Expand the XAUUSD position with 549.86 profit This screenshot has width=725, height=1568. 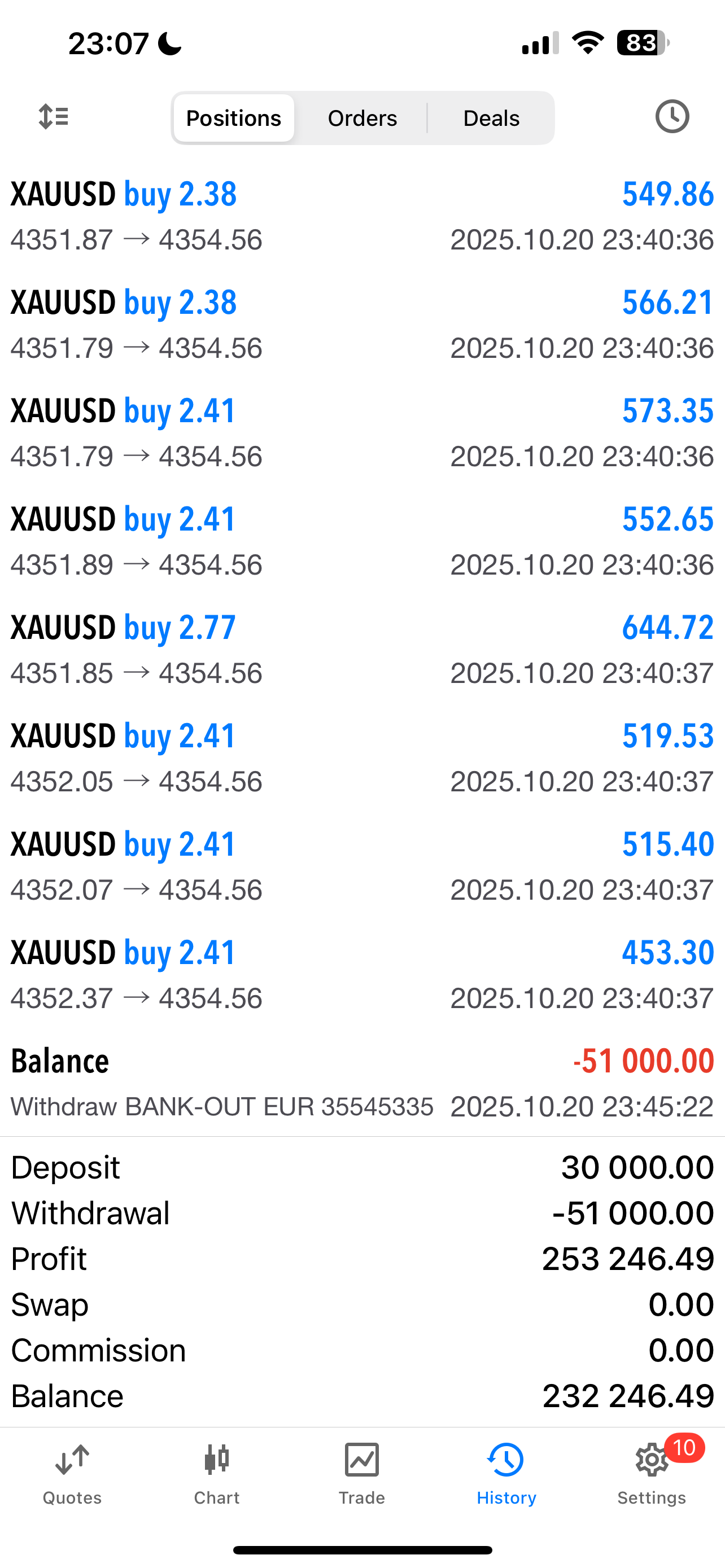click(x=362, y=217)
